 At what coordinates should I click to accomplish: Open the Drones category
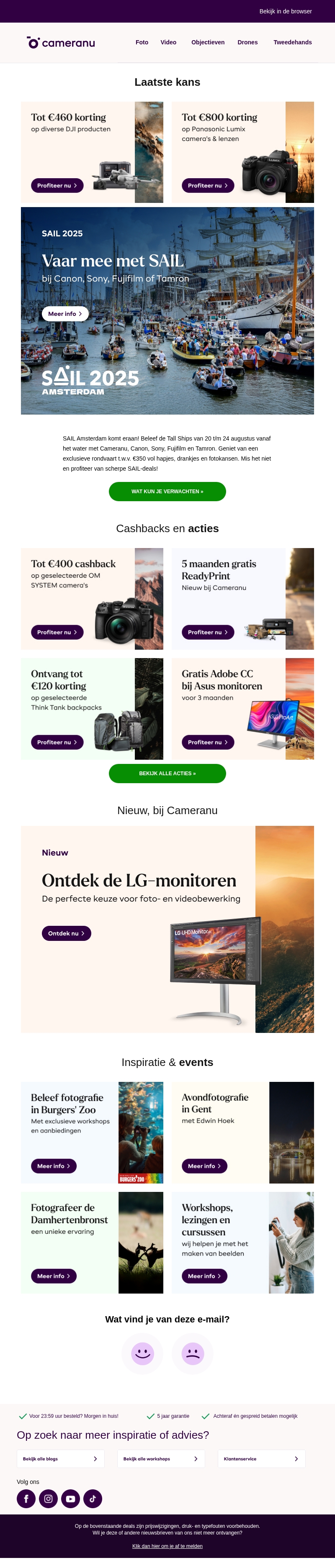(247, 43)
